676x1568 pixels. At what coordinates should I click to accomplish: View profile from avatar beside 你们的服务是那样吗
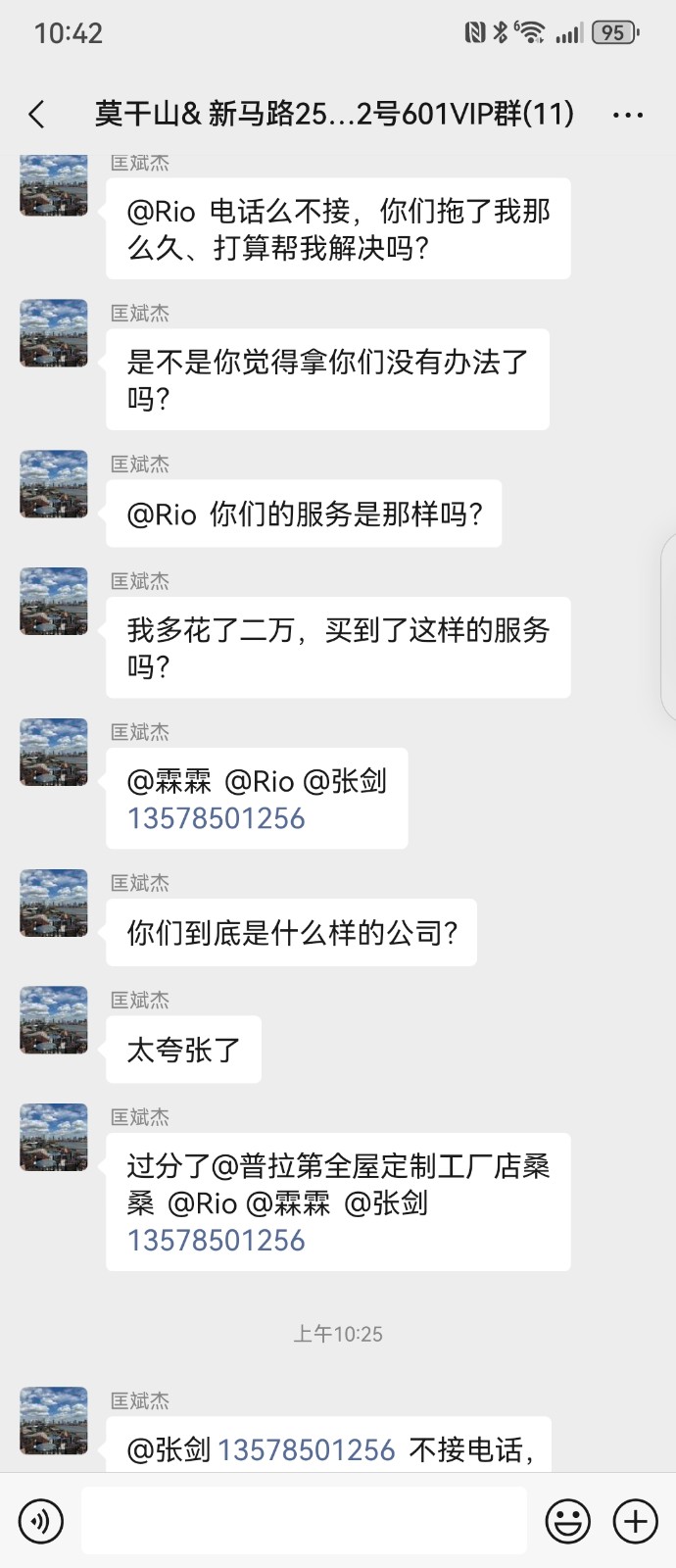54,484
